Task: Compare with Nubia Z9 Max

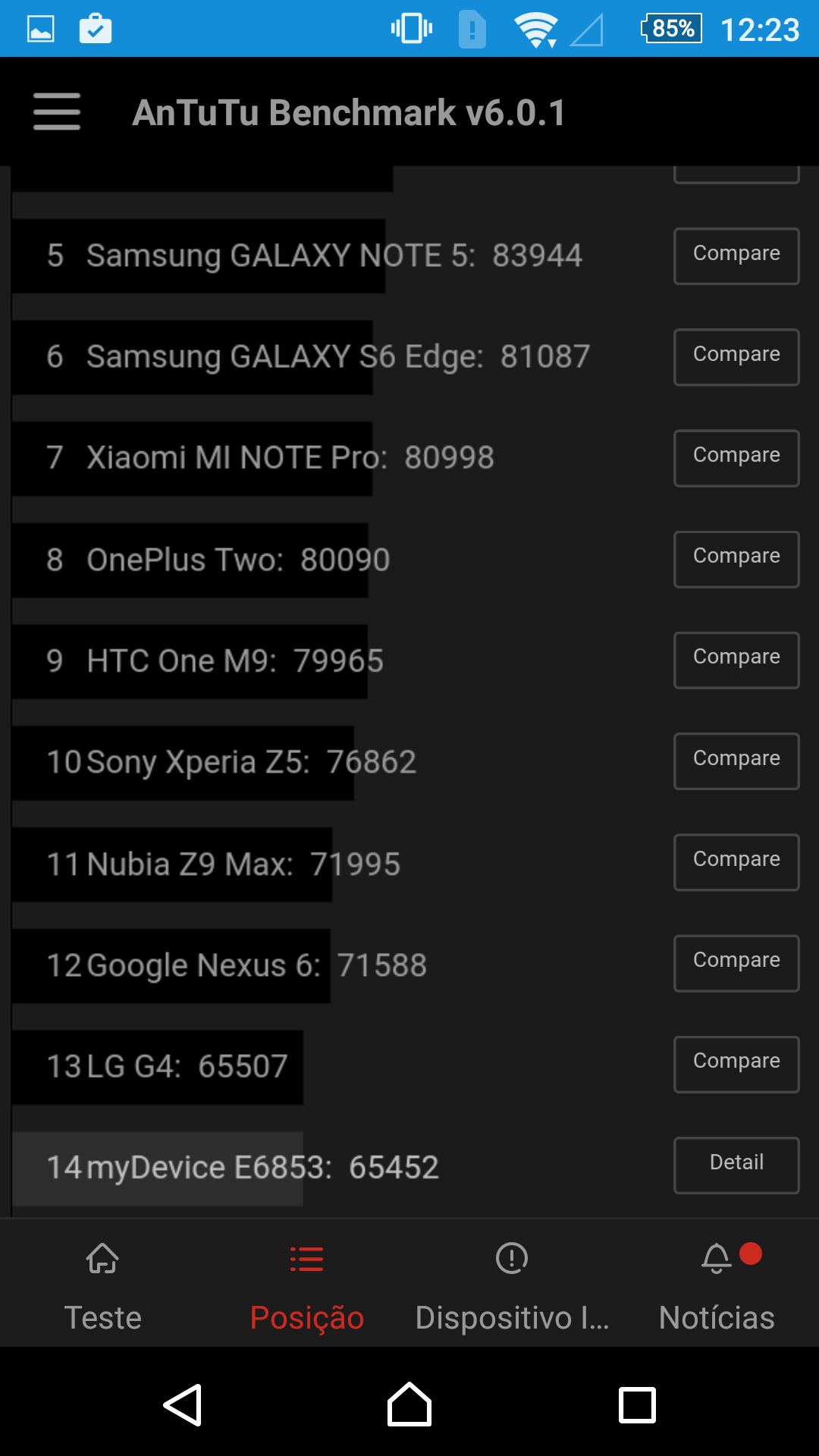Action: pos(736,862)
